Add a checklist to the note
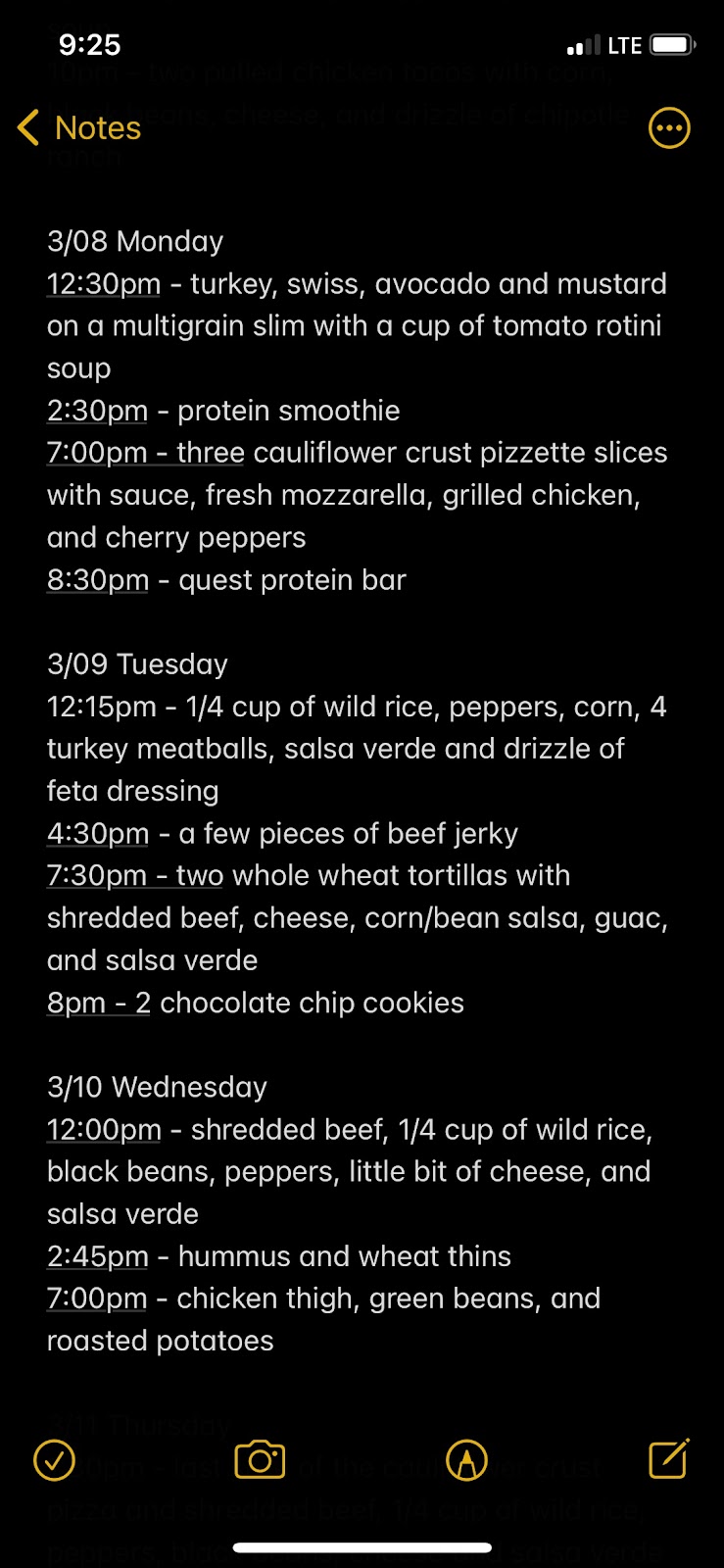Viewport: 724px width, 1568px height. [x=54, y=1460]
